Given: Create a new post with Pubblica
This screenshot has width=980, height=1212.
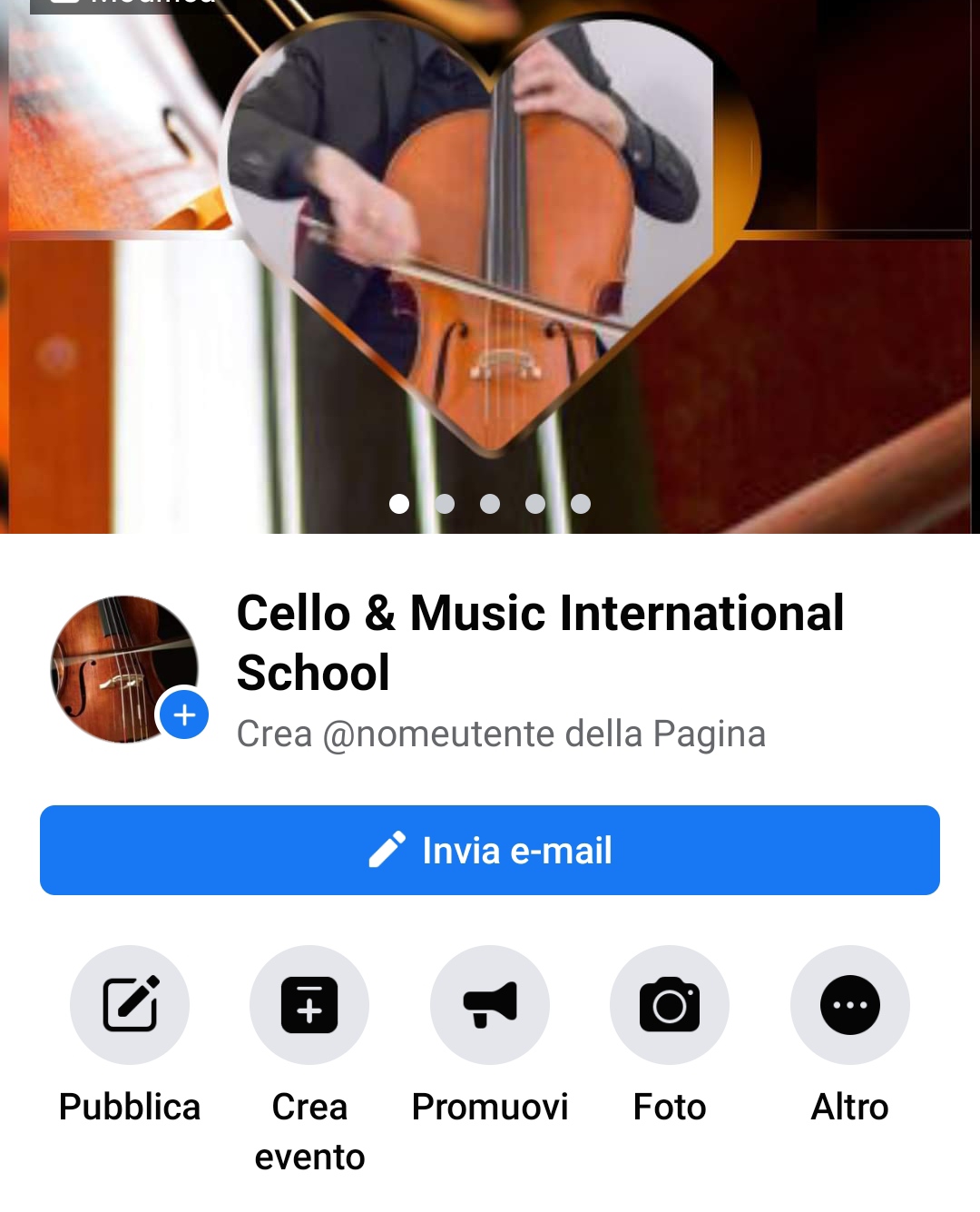Looking at the screenshot, I should point(130,1005).
